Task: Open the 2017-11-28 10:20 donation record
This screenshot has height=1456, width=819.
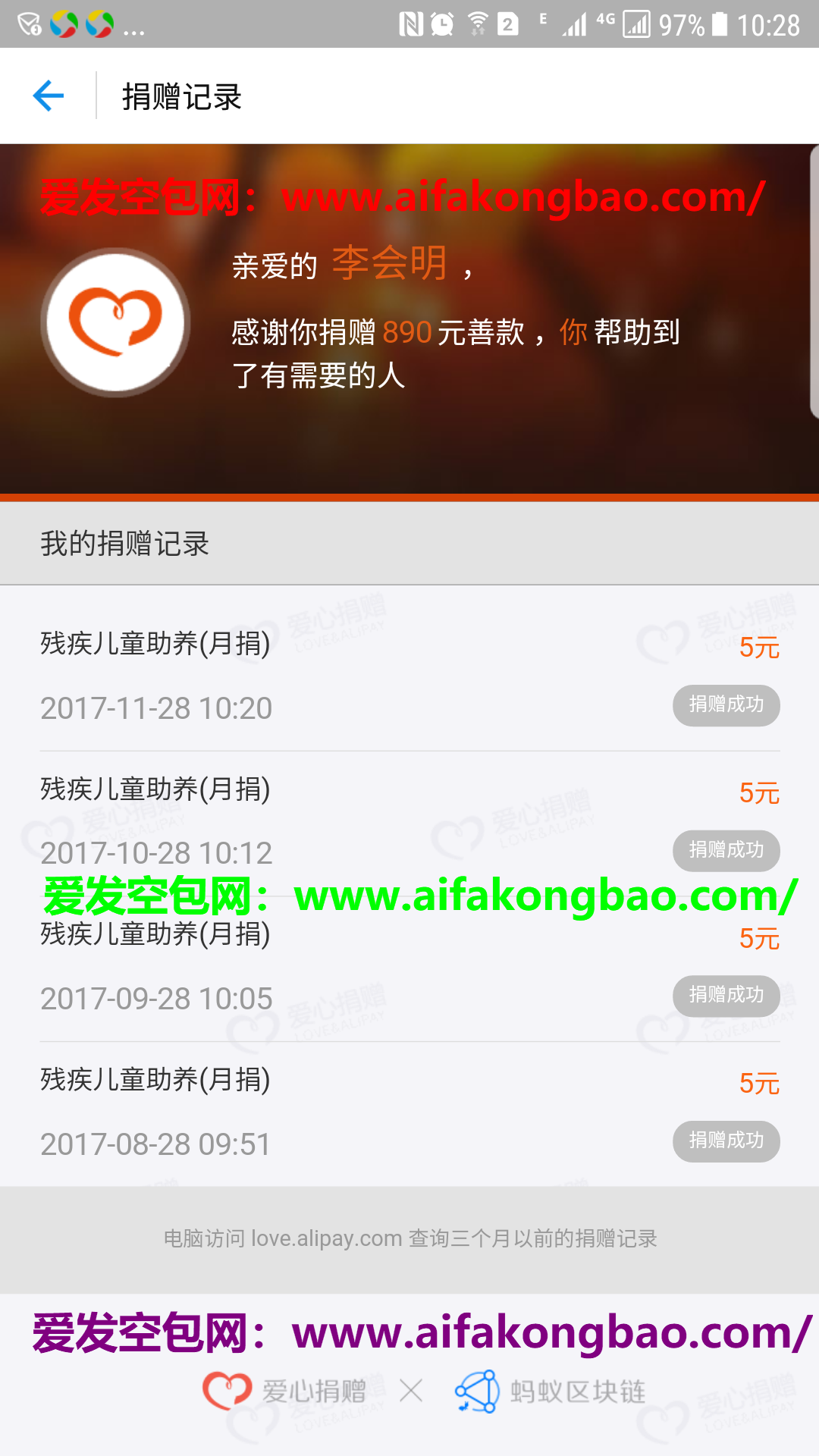Action: pos(409,675)
